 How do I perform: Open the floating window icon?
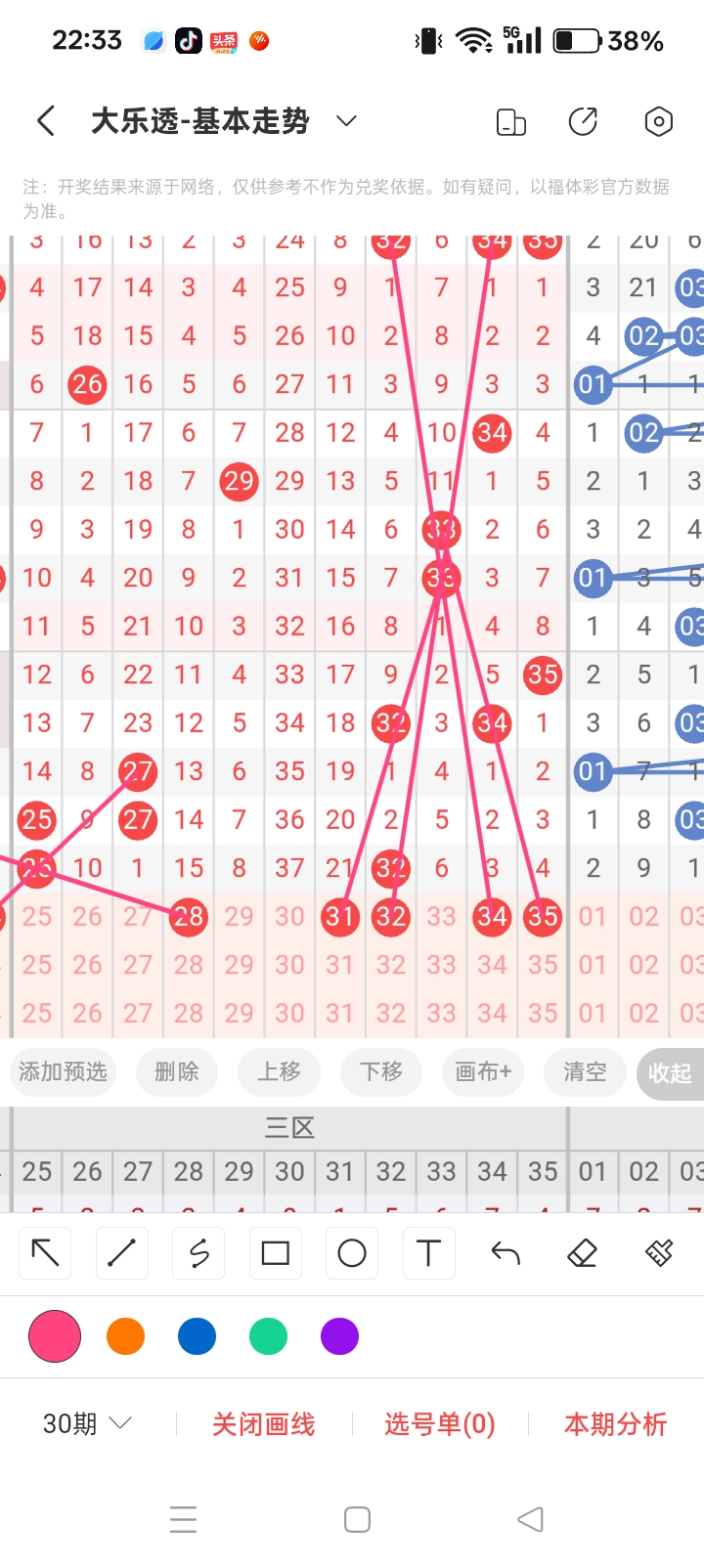coord(509,121)
